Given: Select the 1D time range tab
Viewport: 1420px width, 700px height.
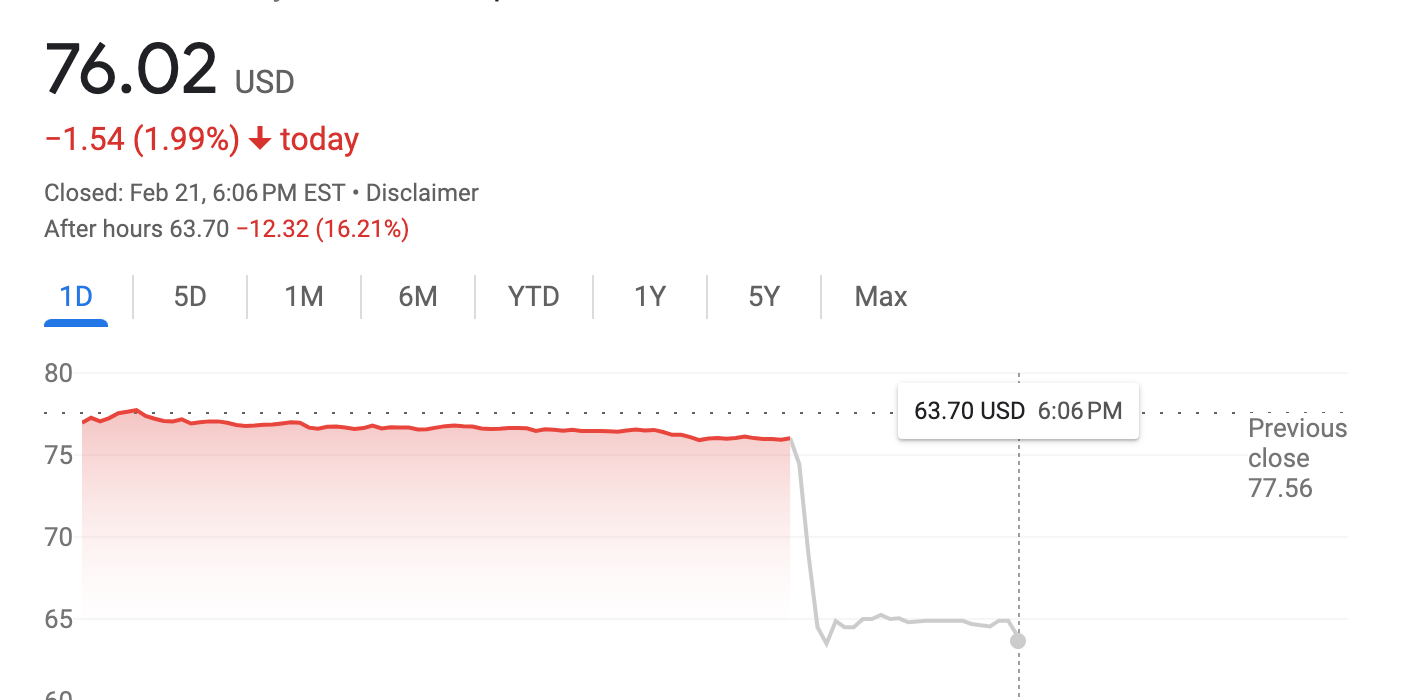Looking at the screenshot, I should click(x=76, y=297).
